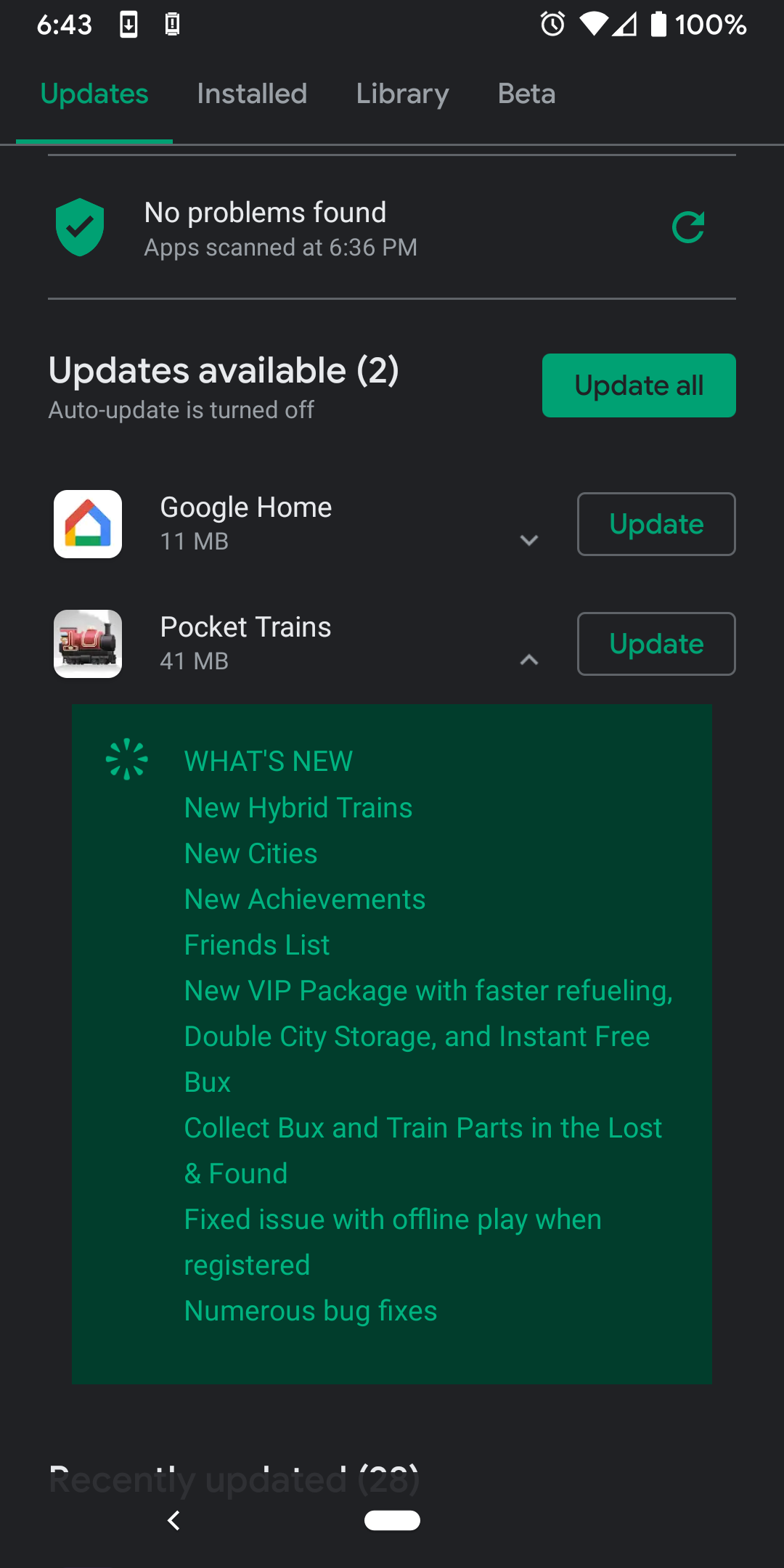Viewport: 784px width, 1568px height.
Task: Tap the alarm clock icon in status bar
Action: click(x=552, y=24)
